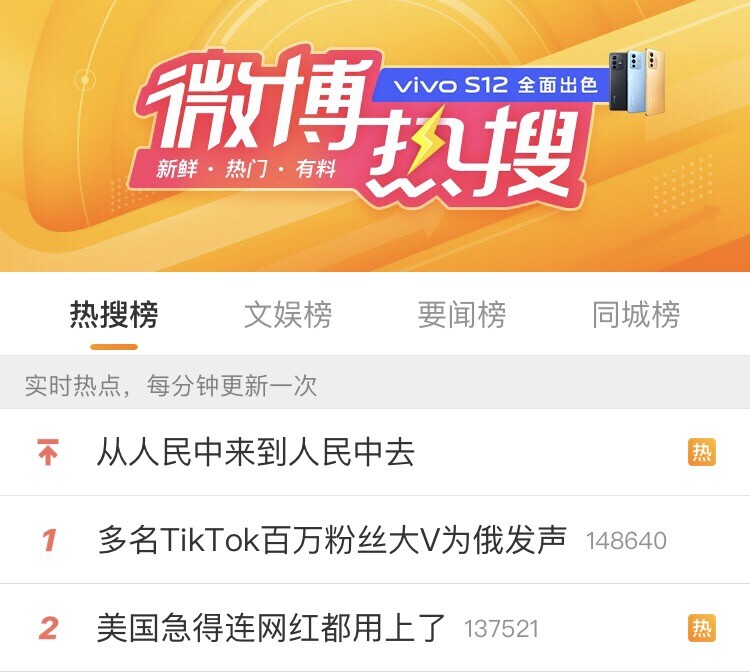Switch to the 文娱榜 tab
The height and width of the screenshot is (672, 750).
pyautogui.click(x=288, y=315)
